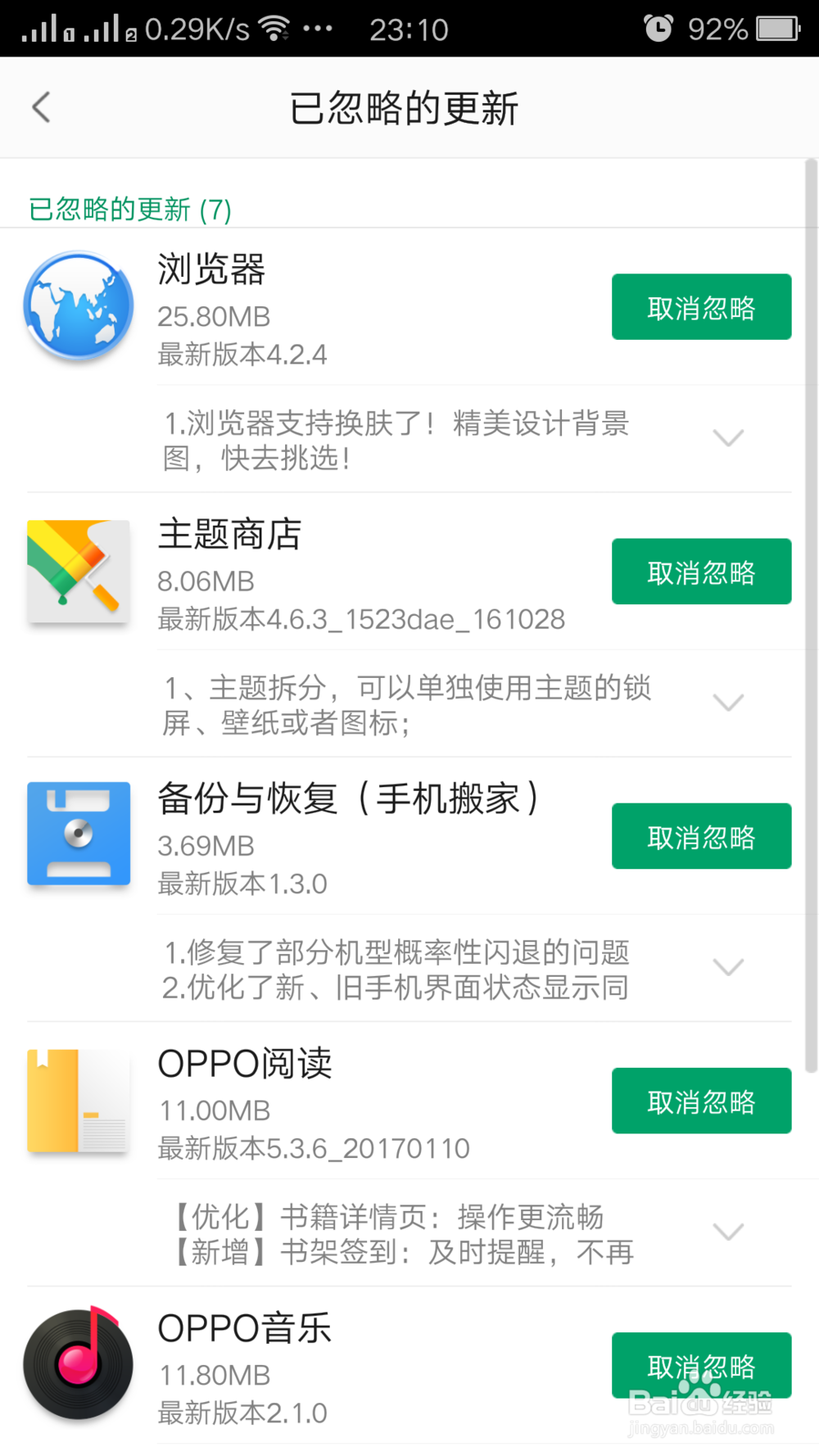This screenshot has height=1456, width=819.
Task: Tap 取消忽略 for the 浏览器 update
Action: 701,307
